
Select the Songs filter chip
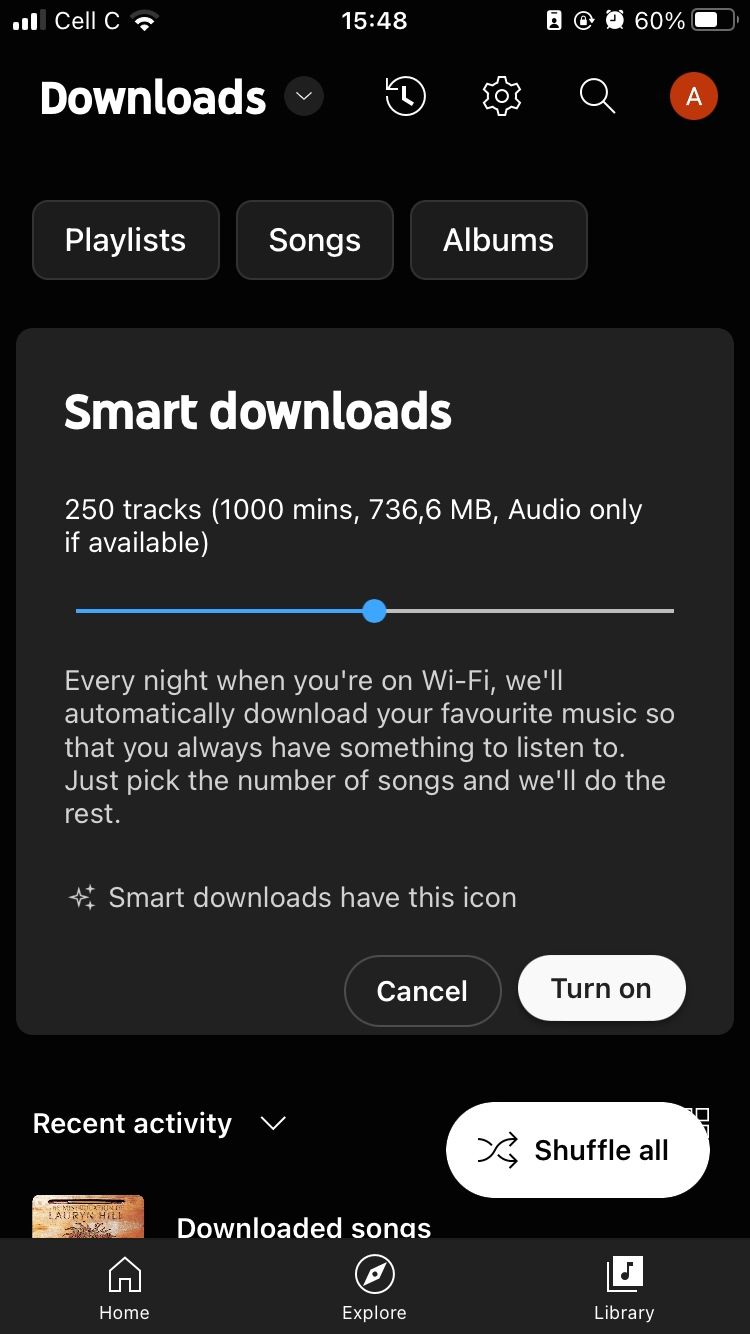pyautogui.click(x=314, y=240)
